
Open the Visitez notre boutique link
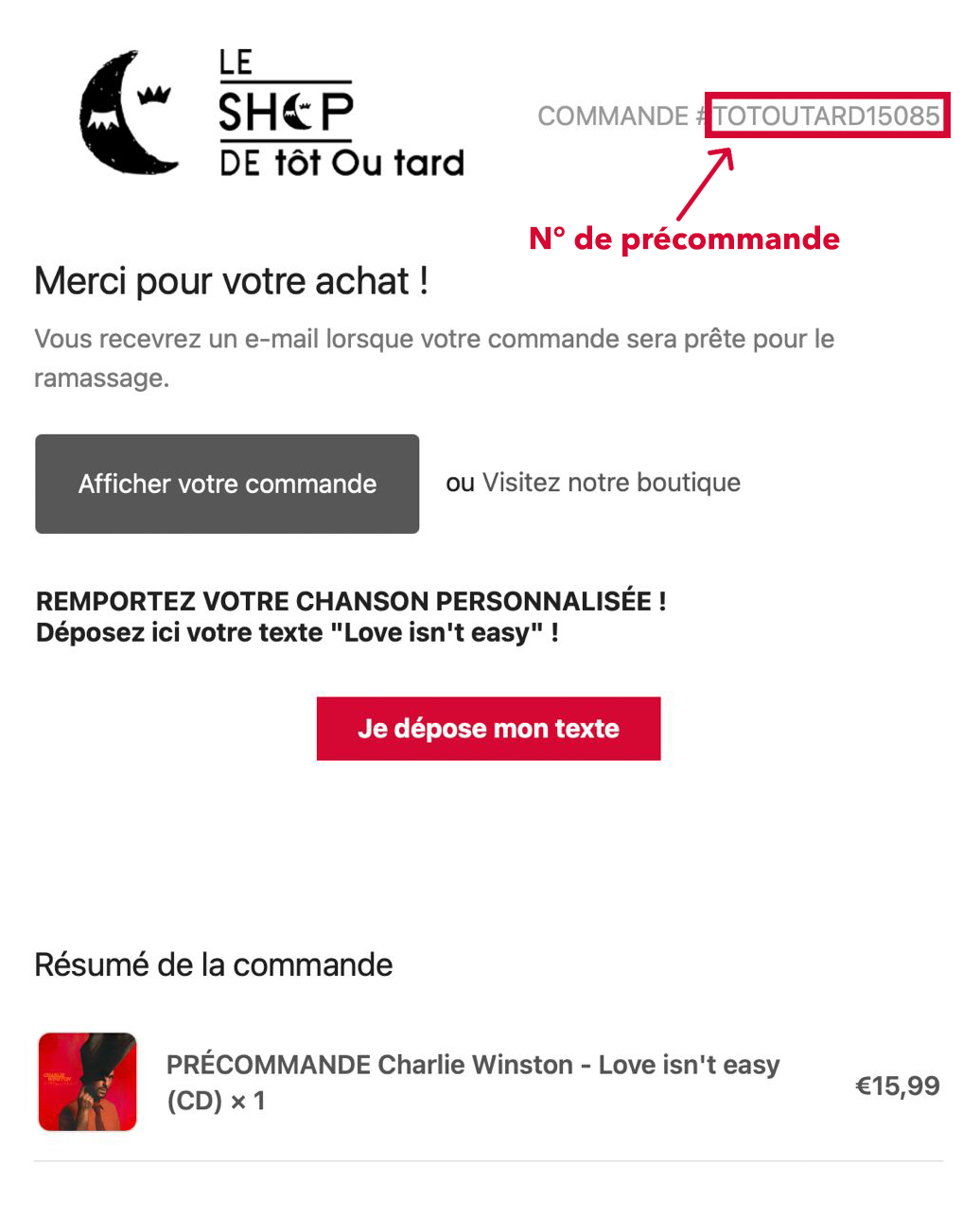pyautogui.click(x=611, y=483)
